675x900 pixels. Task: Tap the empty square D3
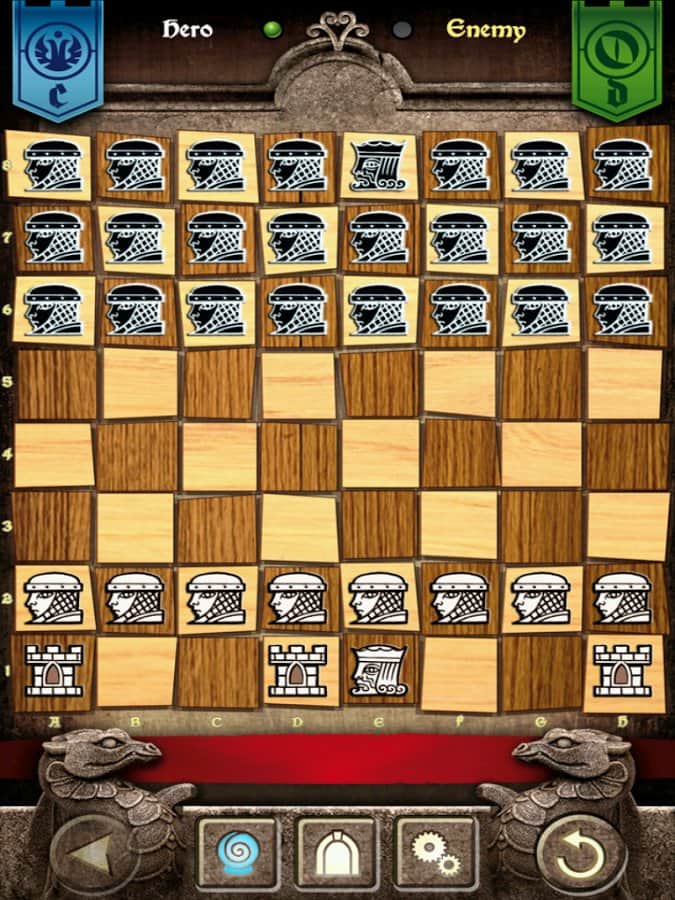point(298,526)
